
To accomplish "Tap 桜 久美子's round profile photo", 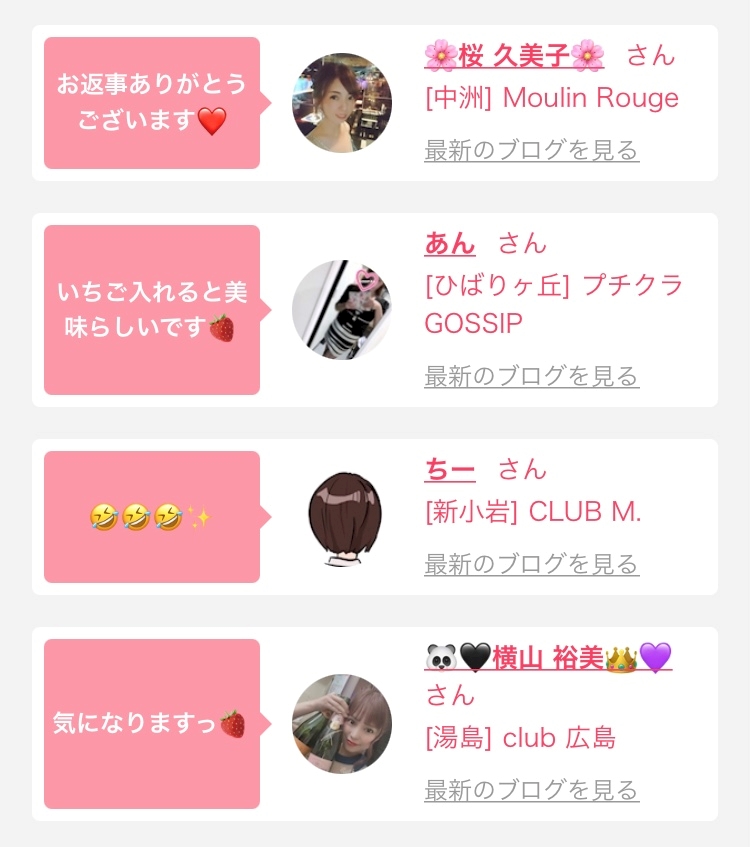I will [x=342, y=103].
